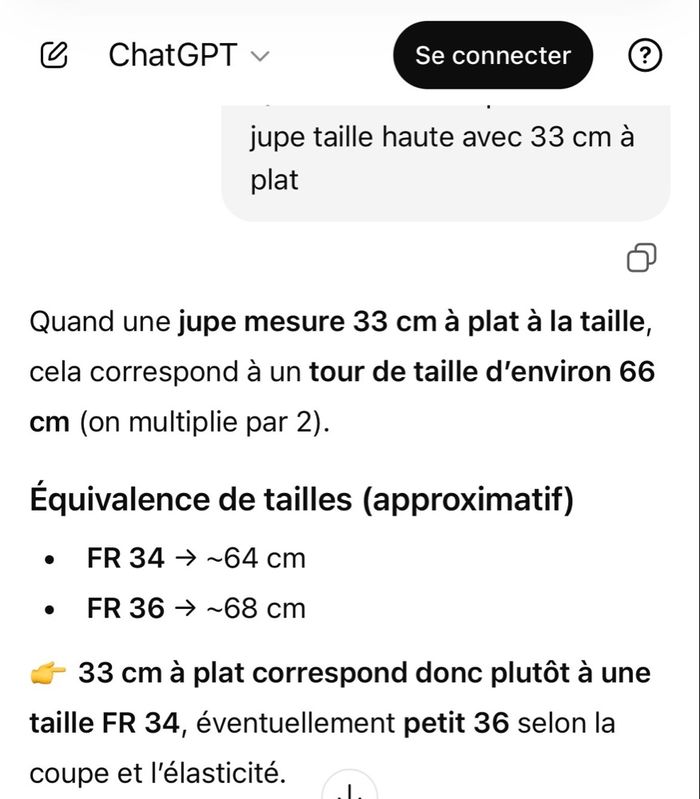This screenshot has width=700, height=799.
Task: Tap the Se connecter button
Action: point(492,55)
